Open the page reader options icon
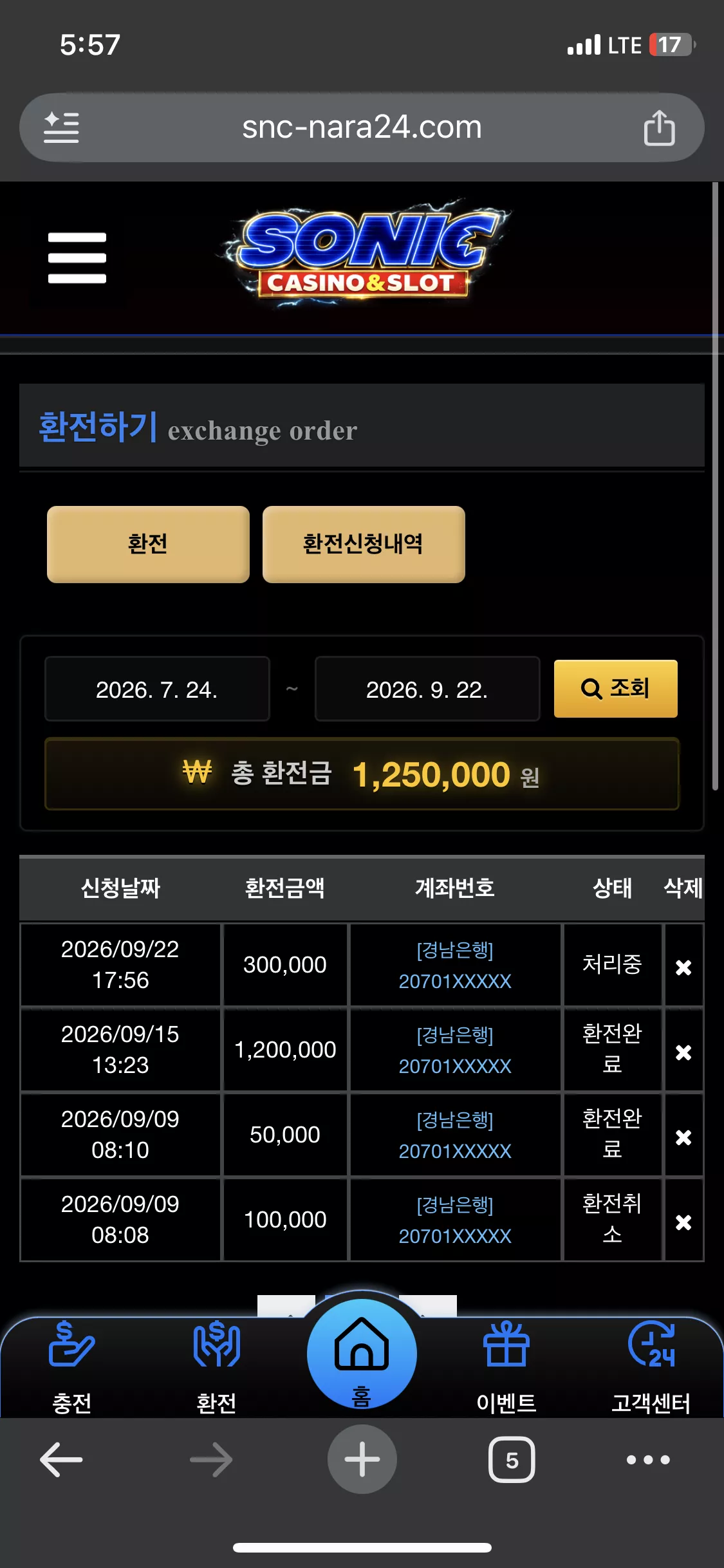Viewport: 724px width, 1568px height. click(61, 127)
